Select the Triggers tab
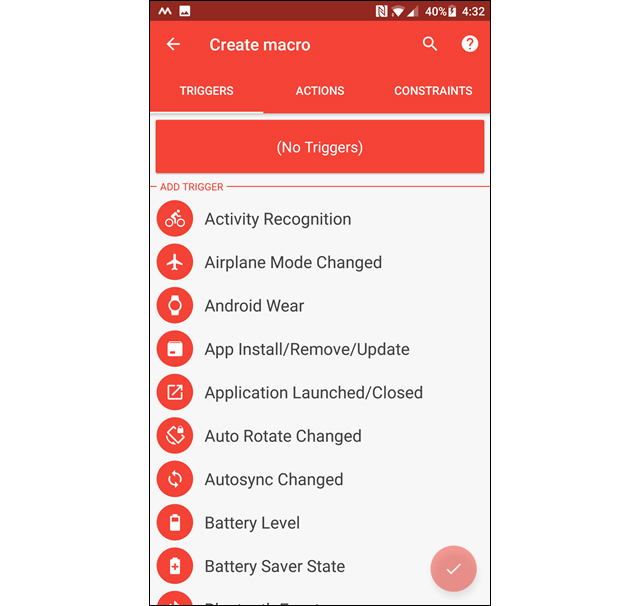This screenshot has width=640, height=606. [x=207, y=91]
